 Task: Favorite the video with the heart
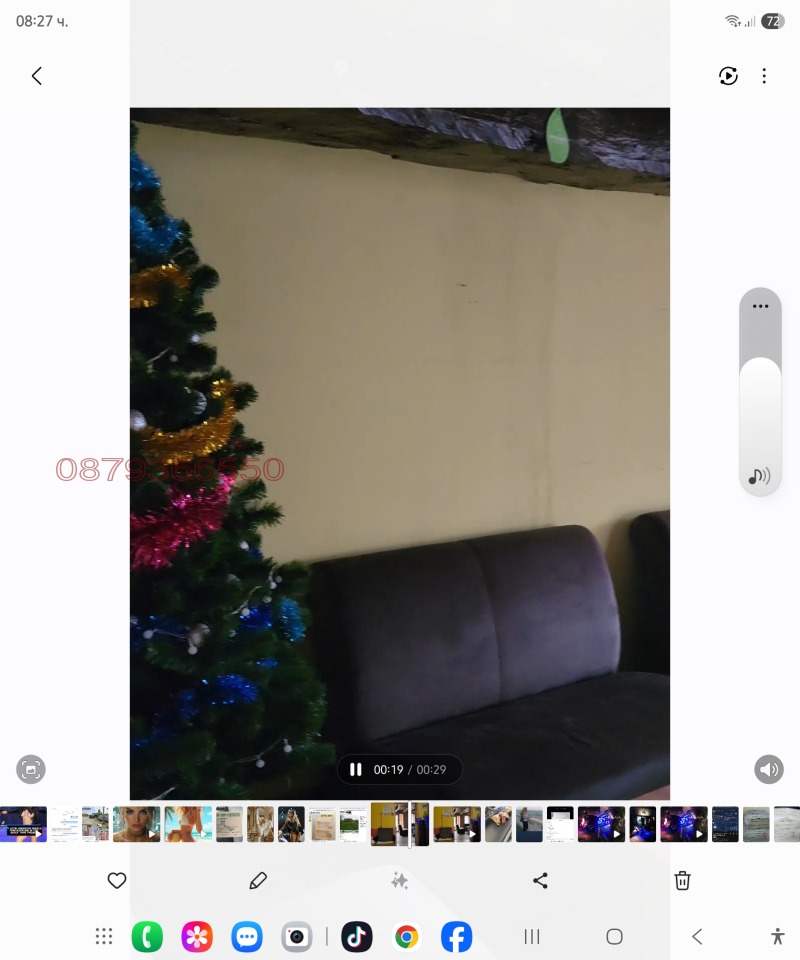pos(117,881)
